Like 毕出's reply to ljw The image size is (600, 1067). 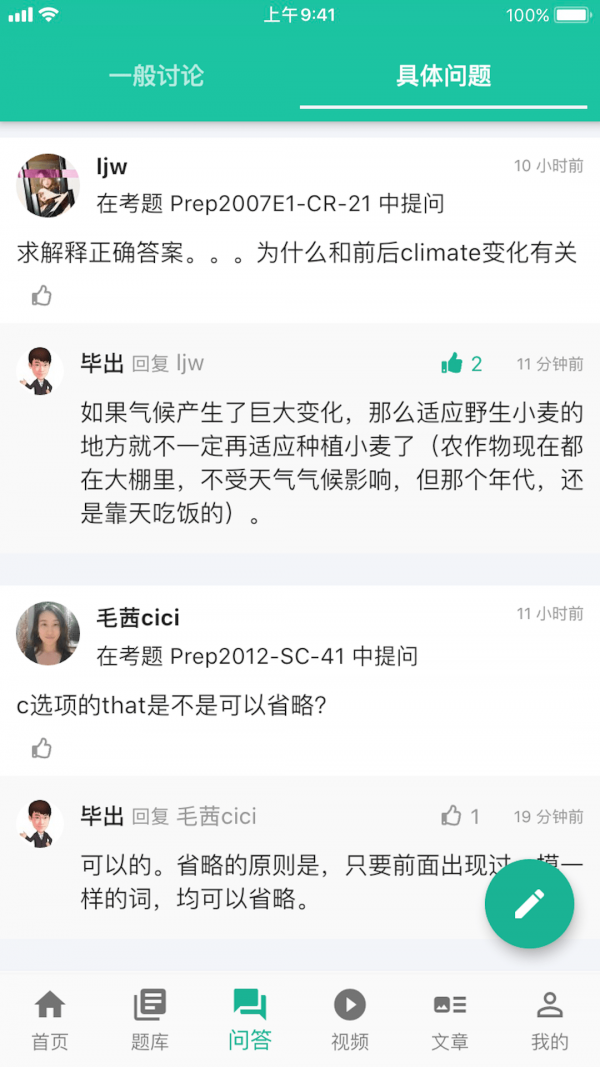(x=452, y=364)
